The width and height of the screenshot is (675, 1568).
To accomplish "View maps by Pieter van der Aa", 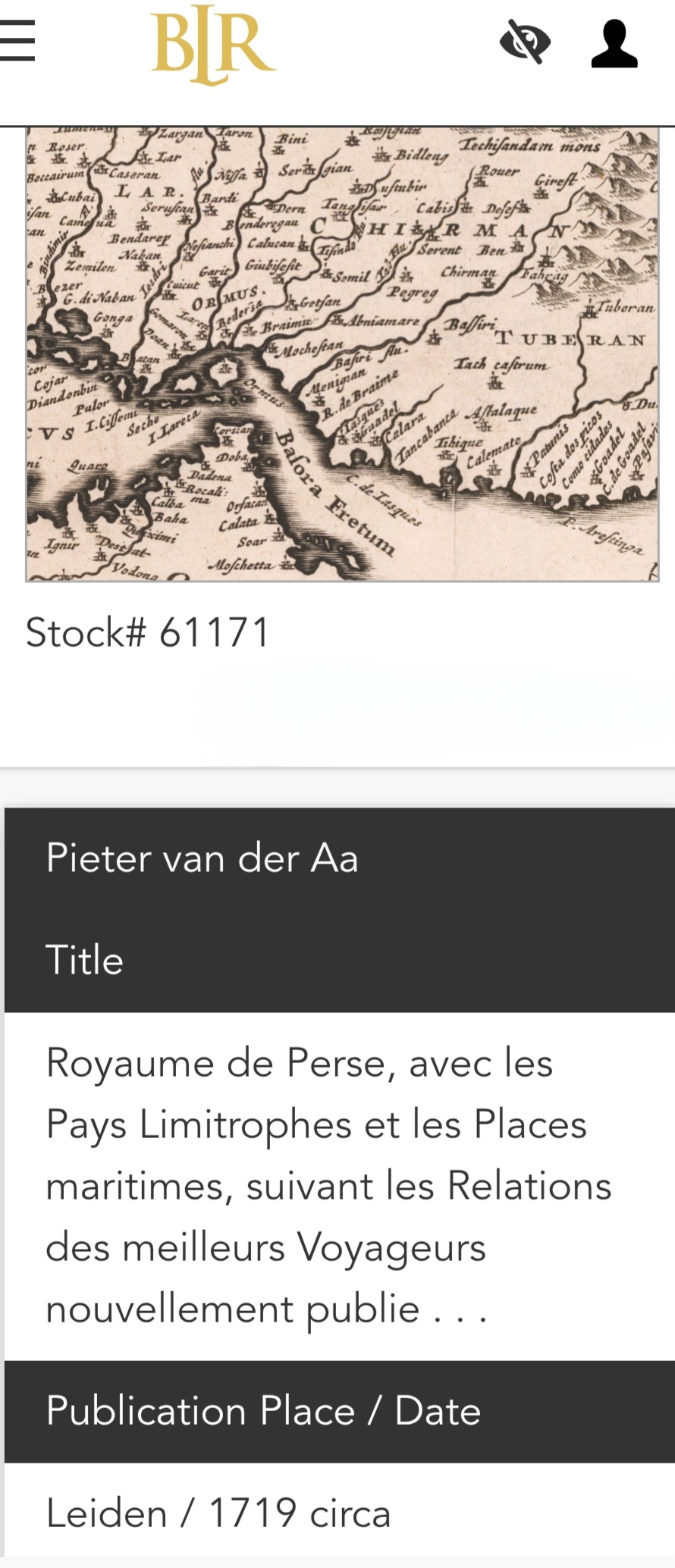I will click(x=202, y=859).
